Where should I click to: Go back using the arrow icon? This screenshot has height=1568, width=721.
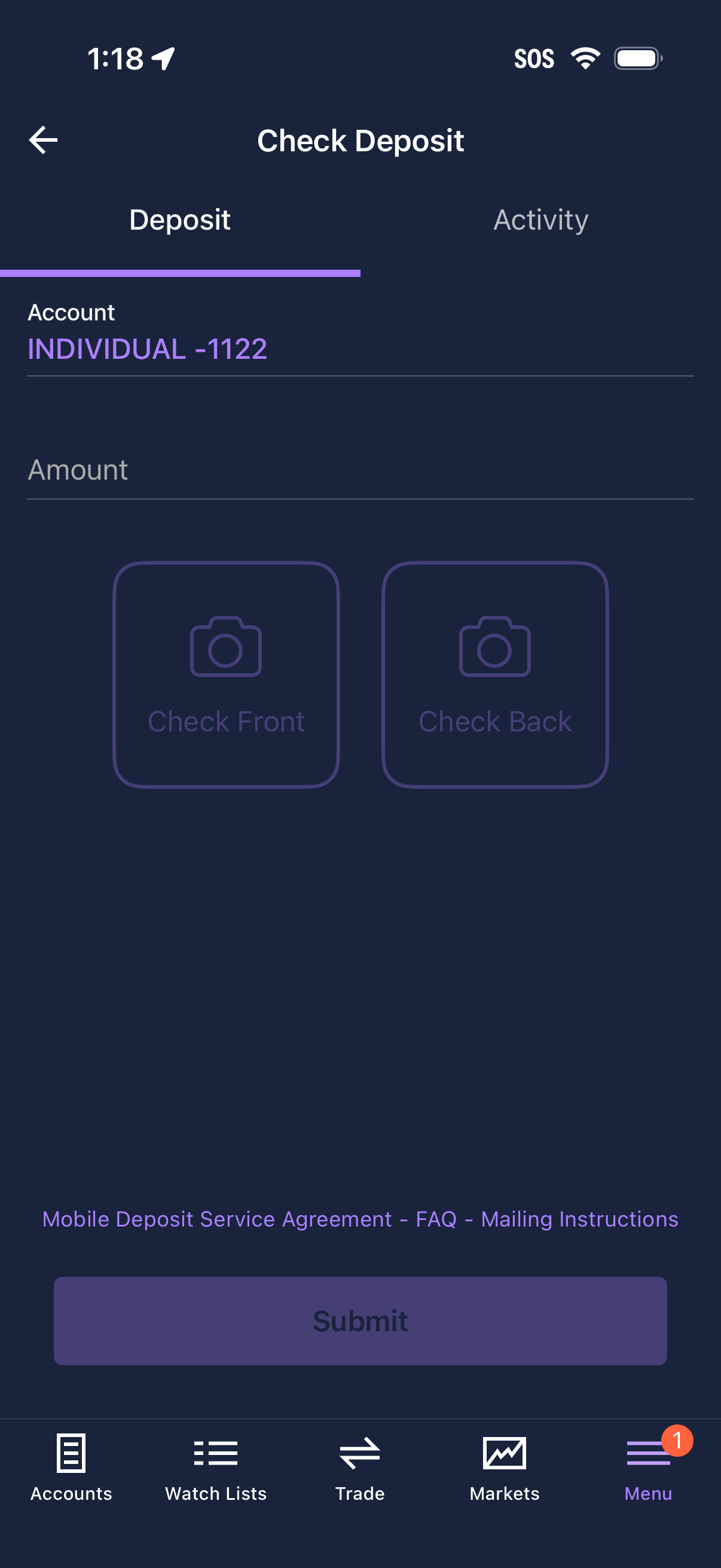[x=41, y=140]
